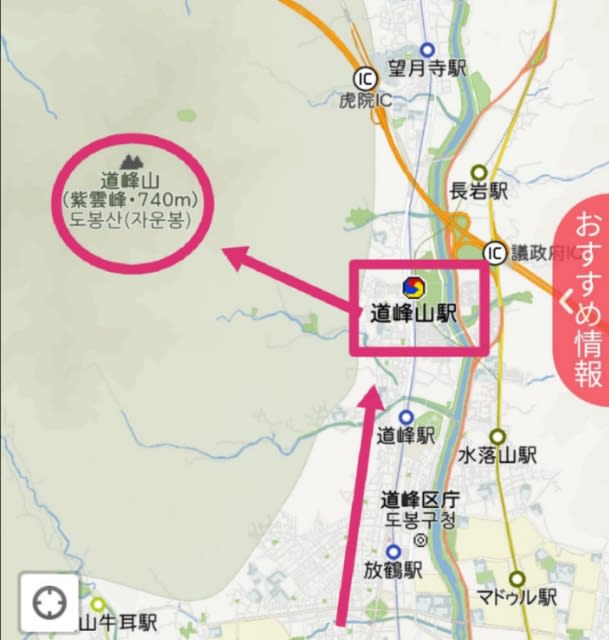Tap the current location crosshair button
609x640 pixels.
47,603
